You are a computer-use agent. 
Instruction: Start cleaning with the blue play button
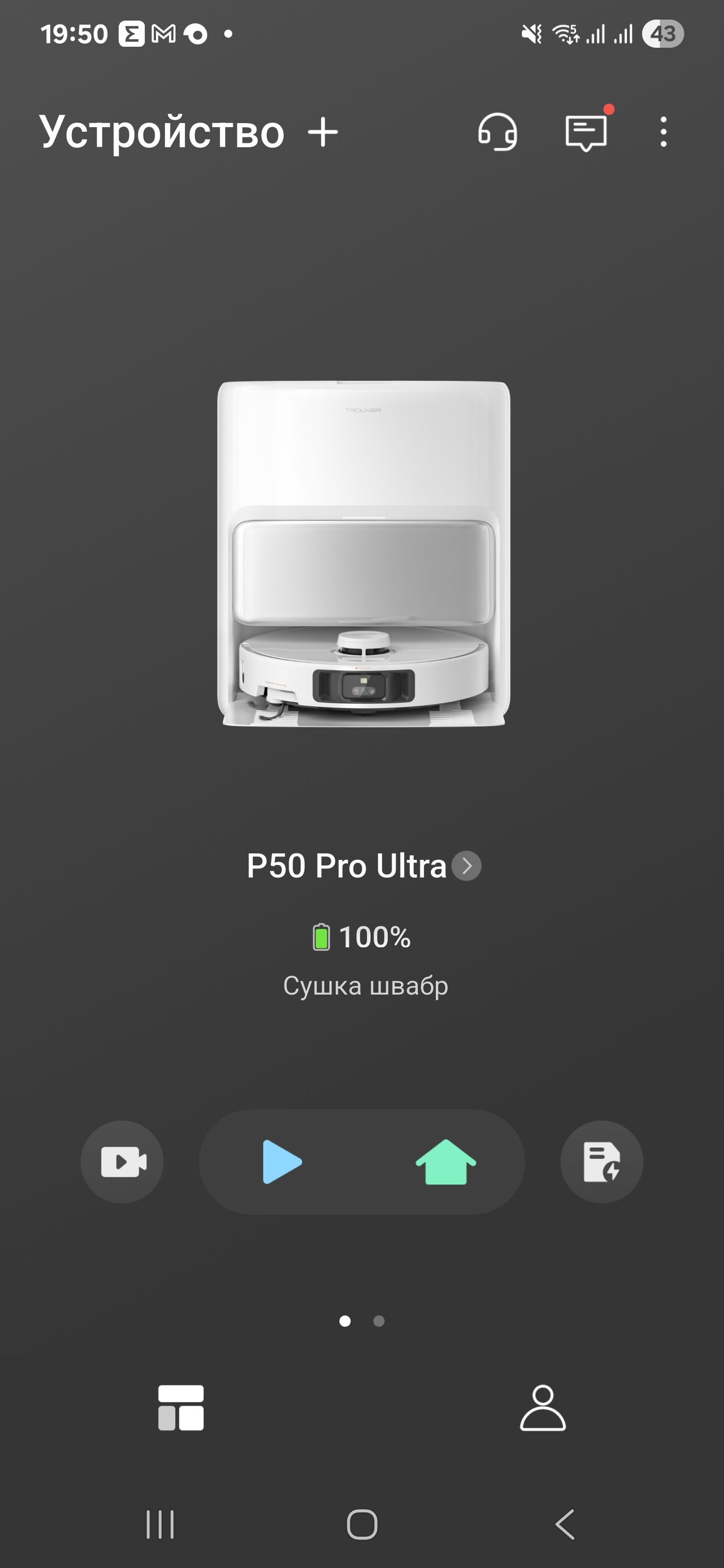[281, 1161]
